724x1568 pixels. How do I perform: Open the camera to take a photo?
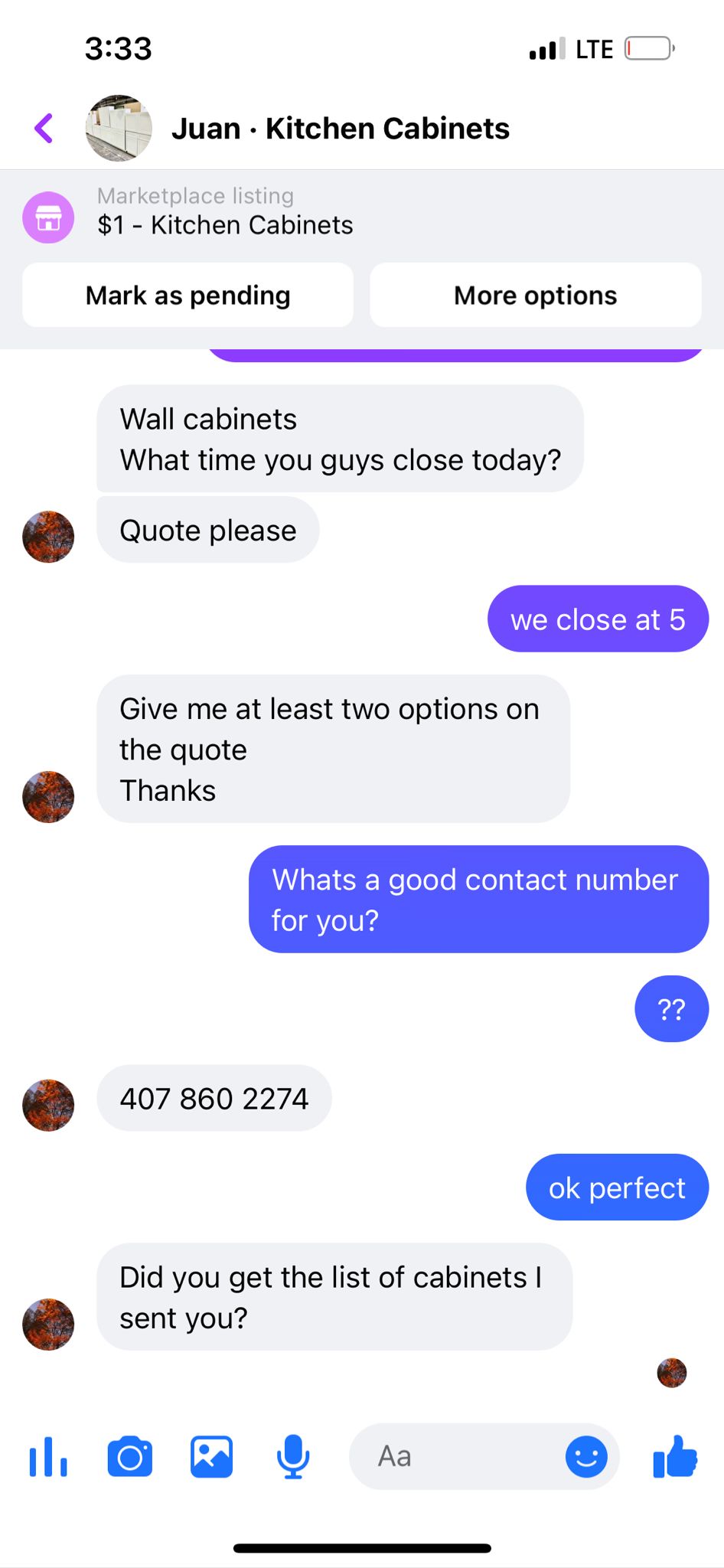coord(130,1456)
